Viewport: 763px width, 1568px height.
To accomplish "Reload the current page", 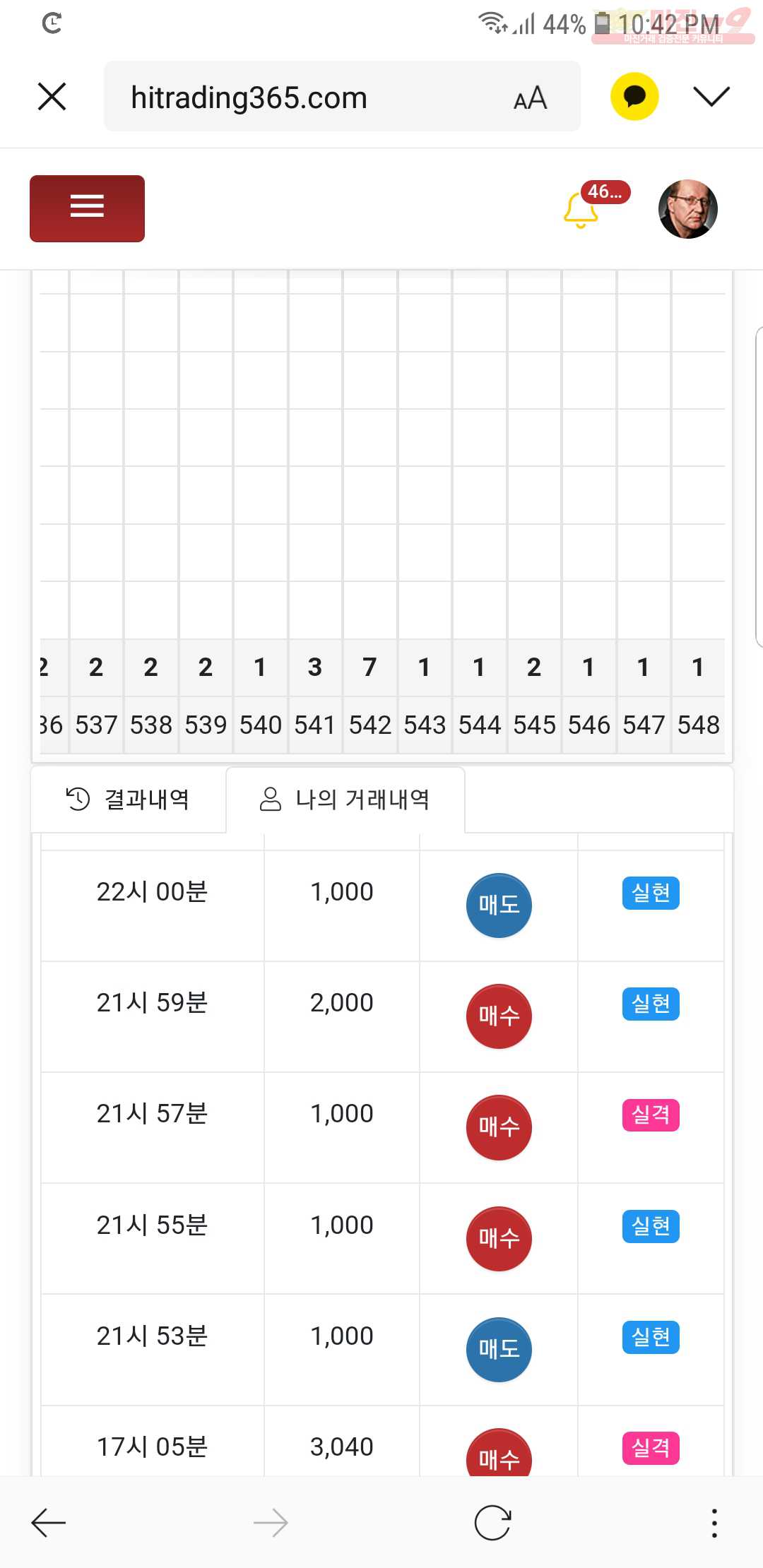I will 492,1523.
